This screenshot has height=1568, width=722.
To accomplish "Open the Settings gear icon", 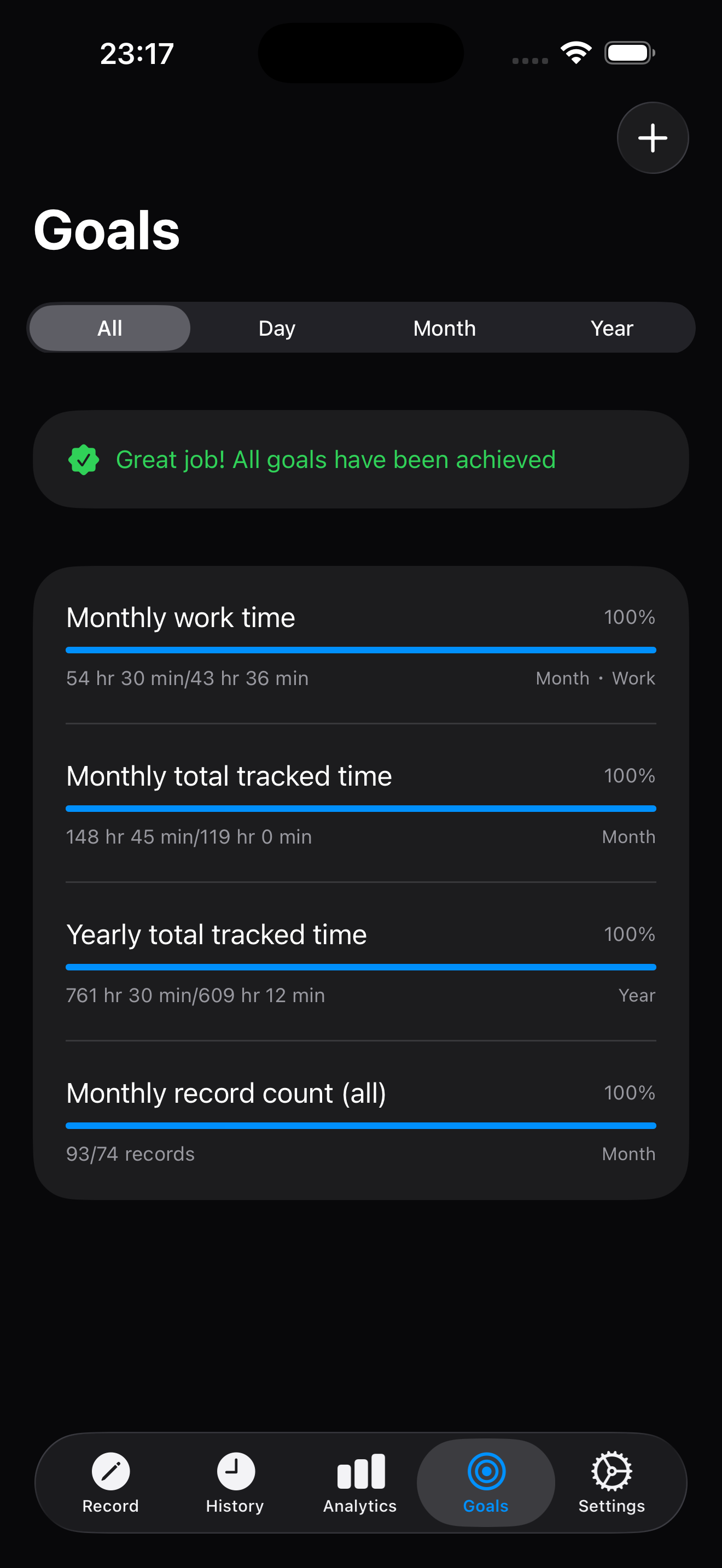I will point(610,1478).
